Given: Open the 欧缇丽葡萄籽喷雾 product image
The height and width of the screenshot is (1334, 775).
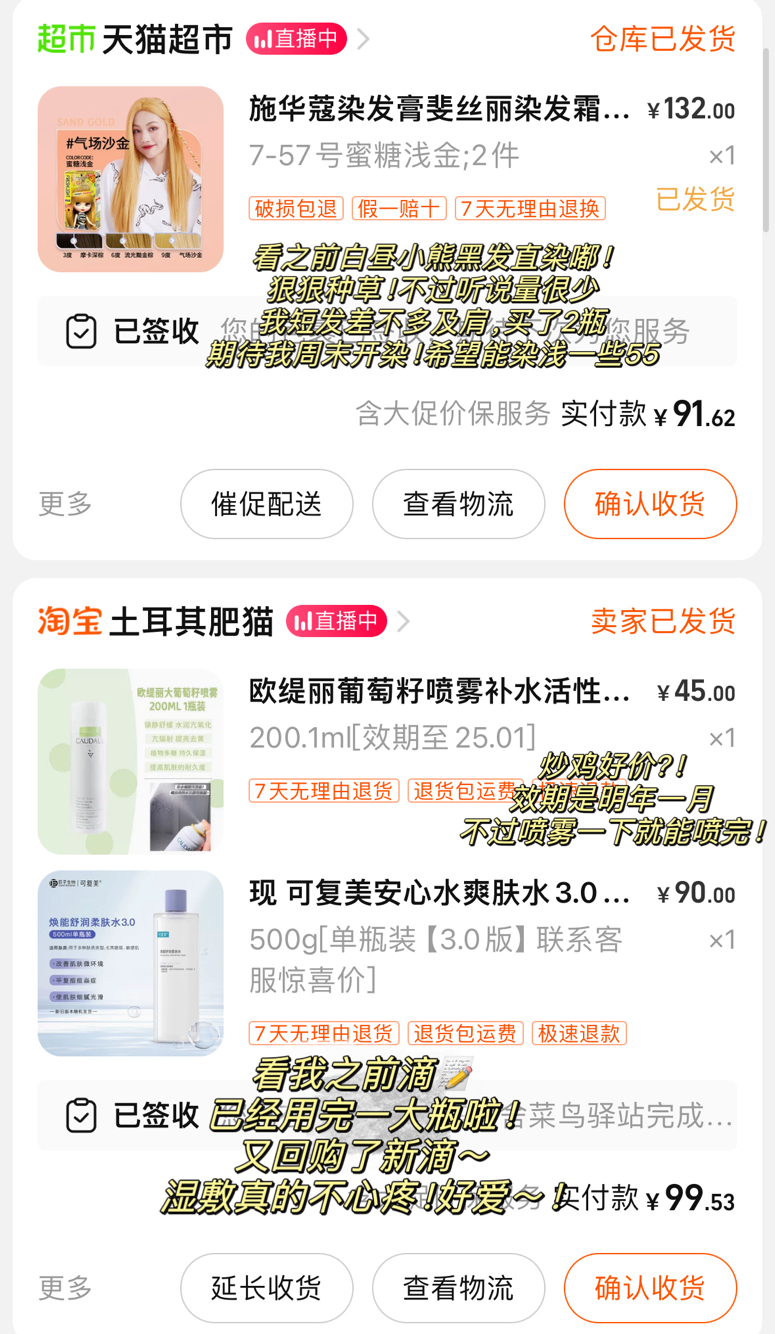Looking at the screenshot, I should pos(131,762).
